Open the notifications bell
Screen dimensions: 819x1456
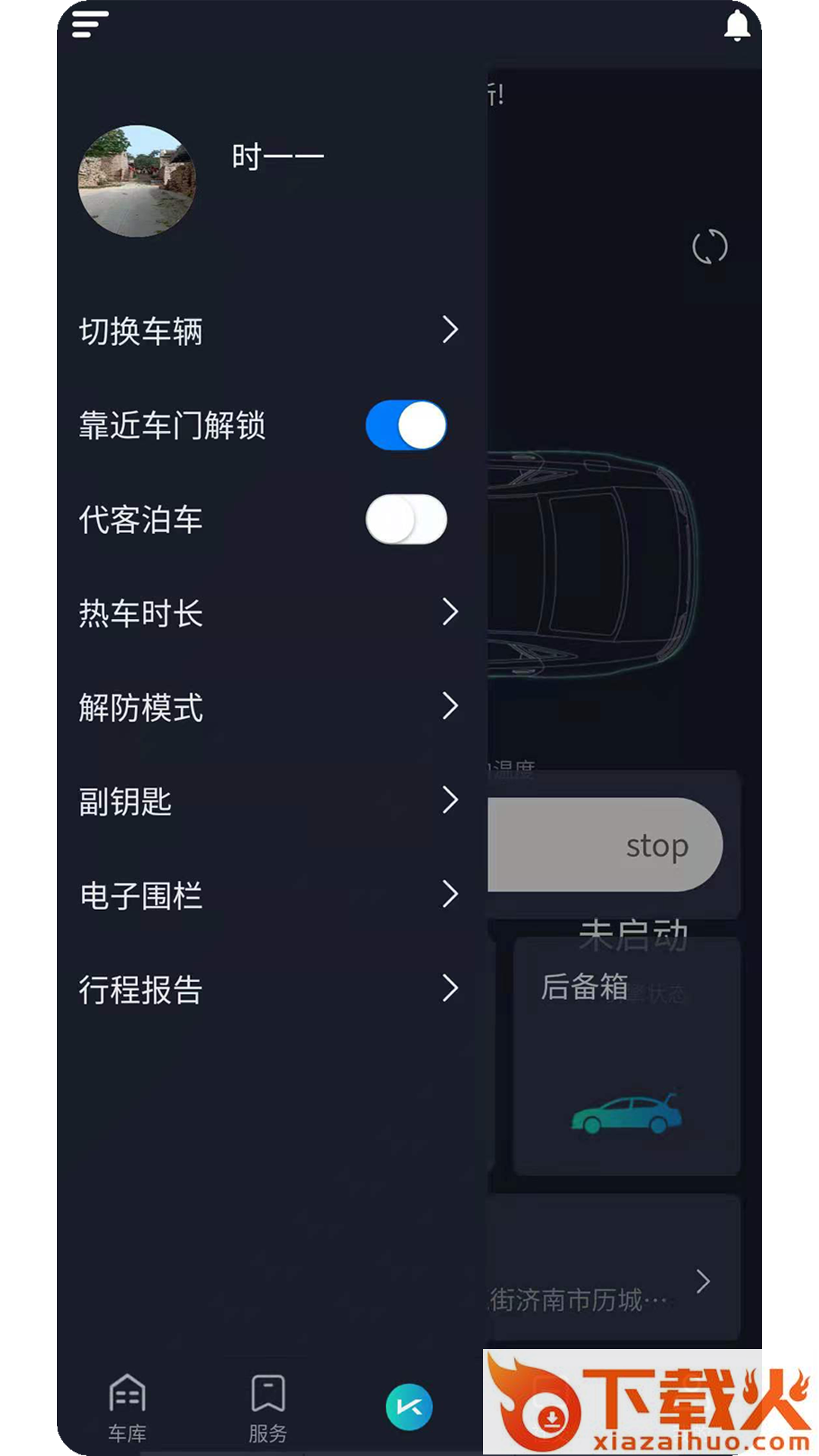pos(736,25)
